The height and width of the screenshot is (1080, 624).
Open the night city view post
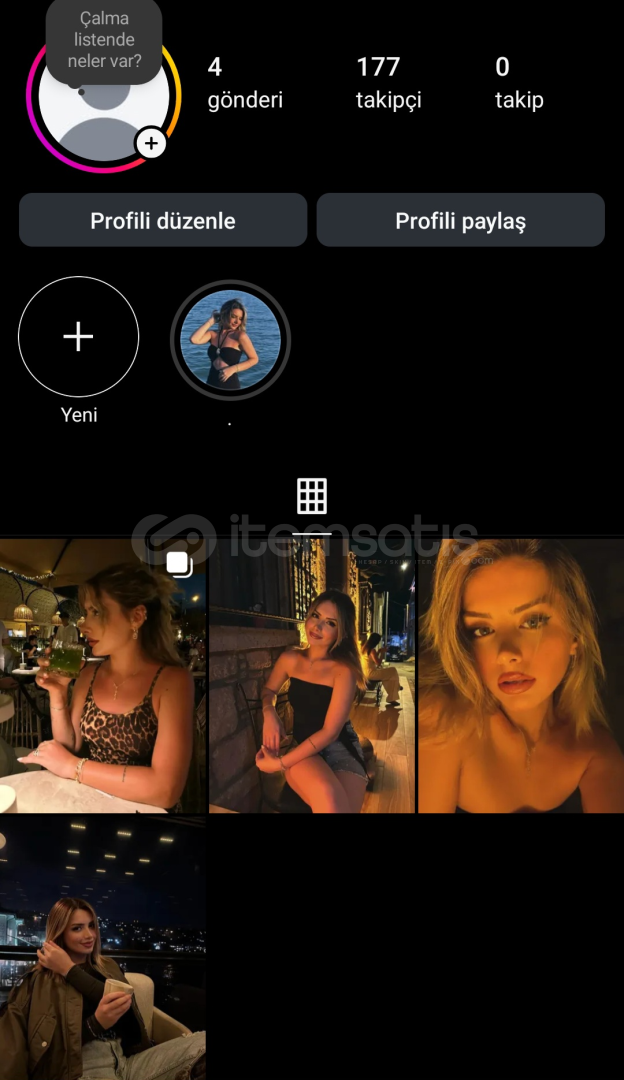pyautogui.click(x=102, y=948)
